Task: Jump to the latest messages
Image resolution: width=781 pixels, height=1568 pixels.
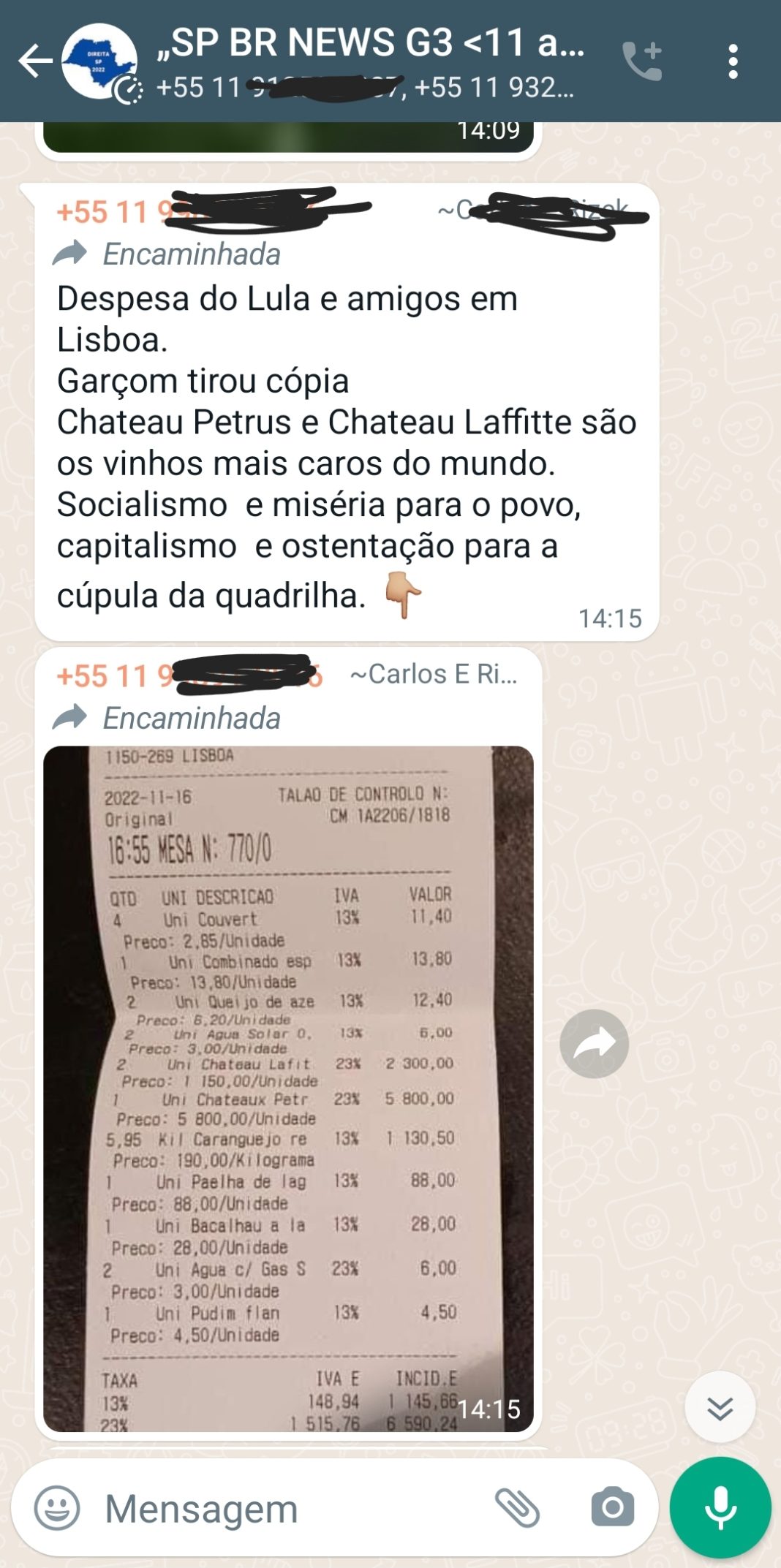Action: (720, 1406)
